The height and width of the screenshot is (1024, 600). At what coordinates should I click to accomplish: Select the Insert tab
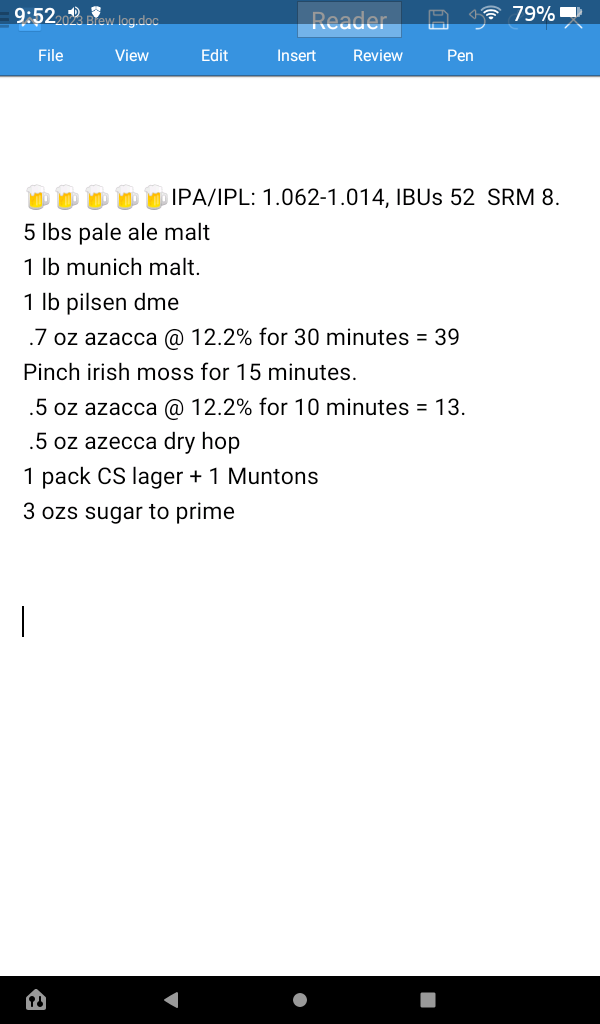(x=296, y=56)
